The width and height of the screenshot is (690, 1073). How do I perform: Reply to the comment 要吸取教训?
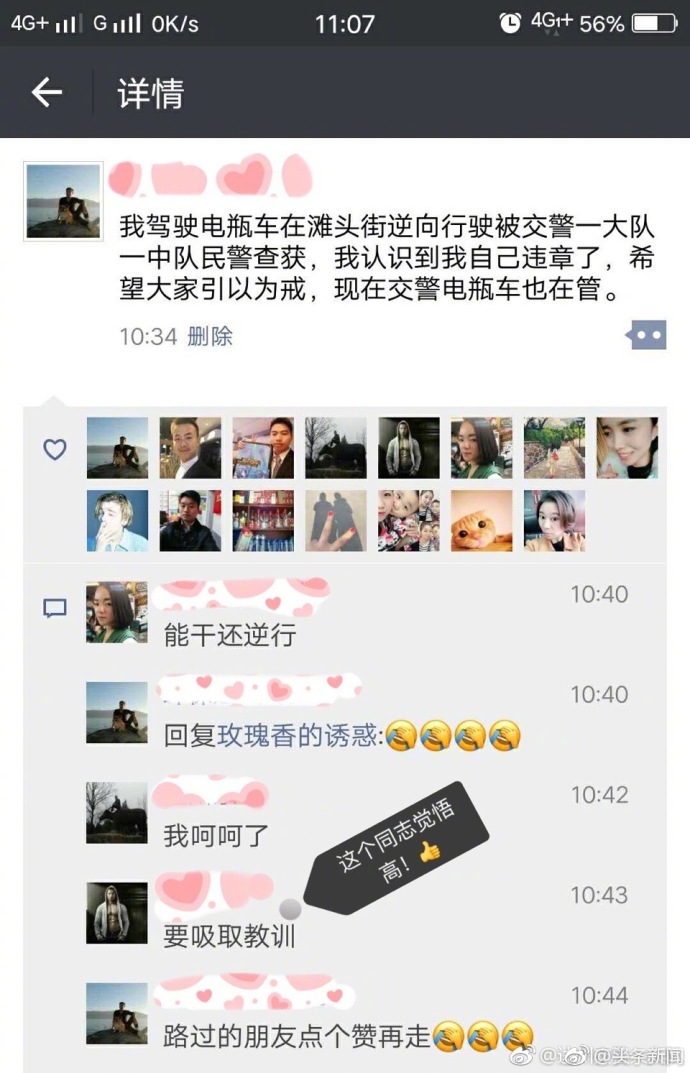click(230, 935)
